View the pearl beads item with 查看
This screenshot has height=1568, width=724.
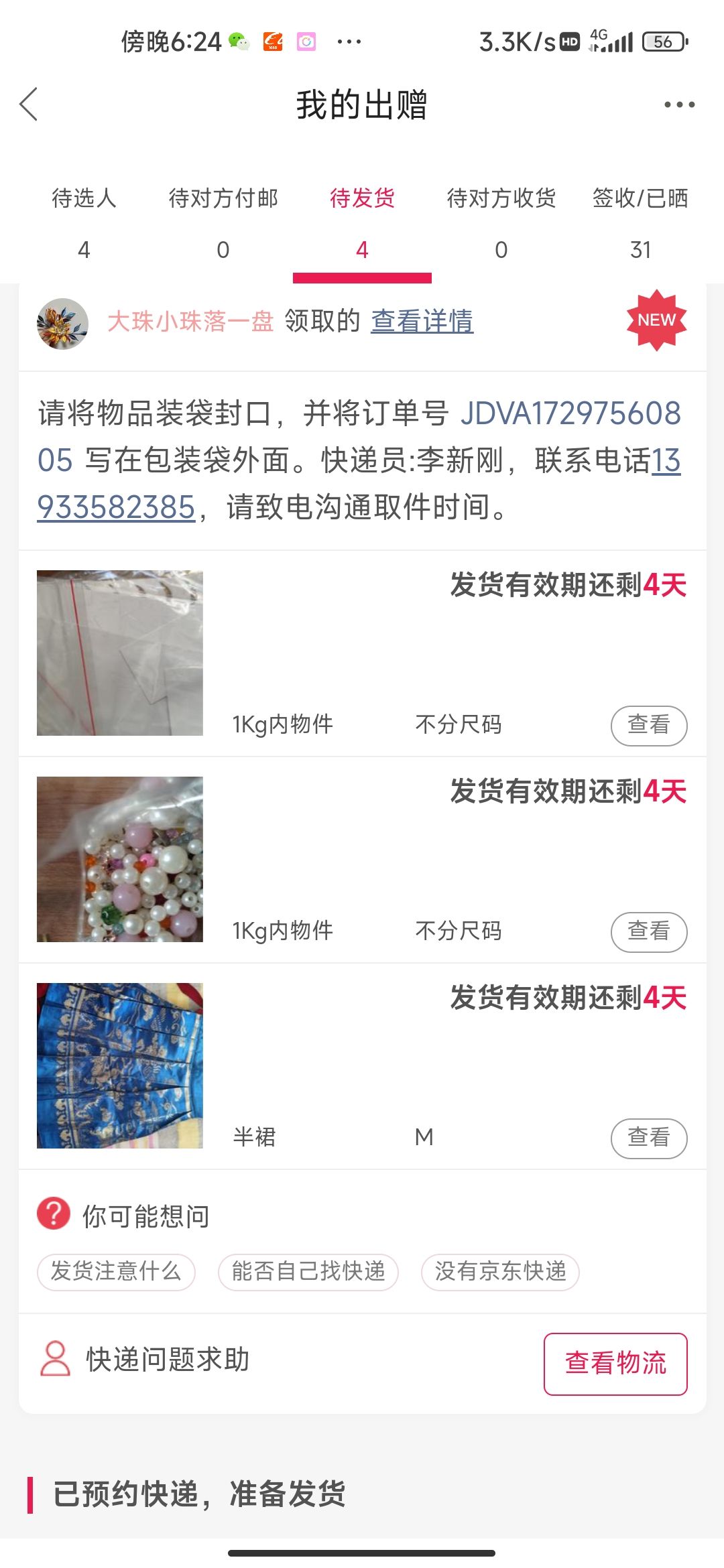click(648, 931)
